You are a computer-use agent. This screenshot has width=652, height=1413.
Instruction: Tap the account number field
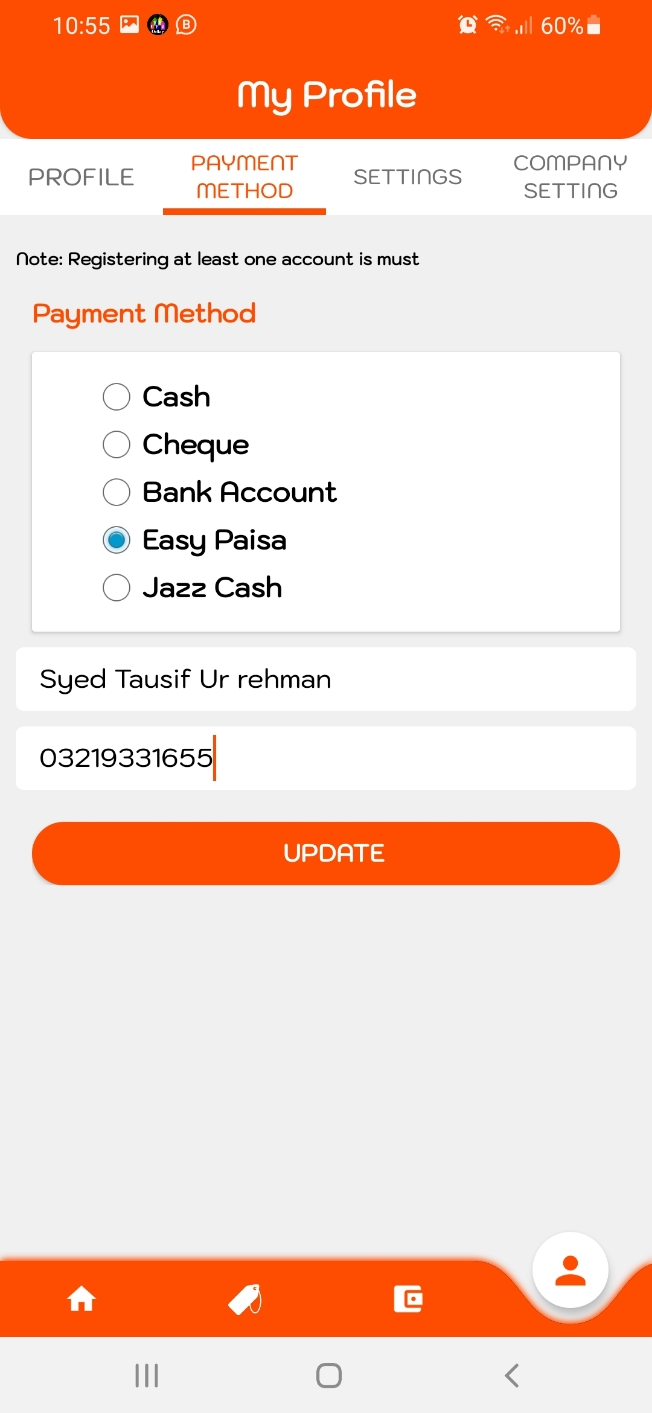click(x=326, y=758)
